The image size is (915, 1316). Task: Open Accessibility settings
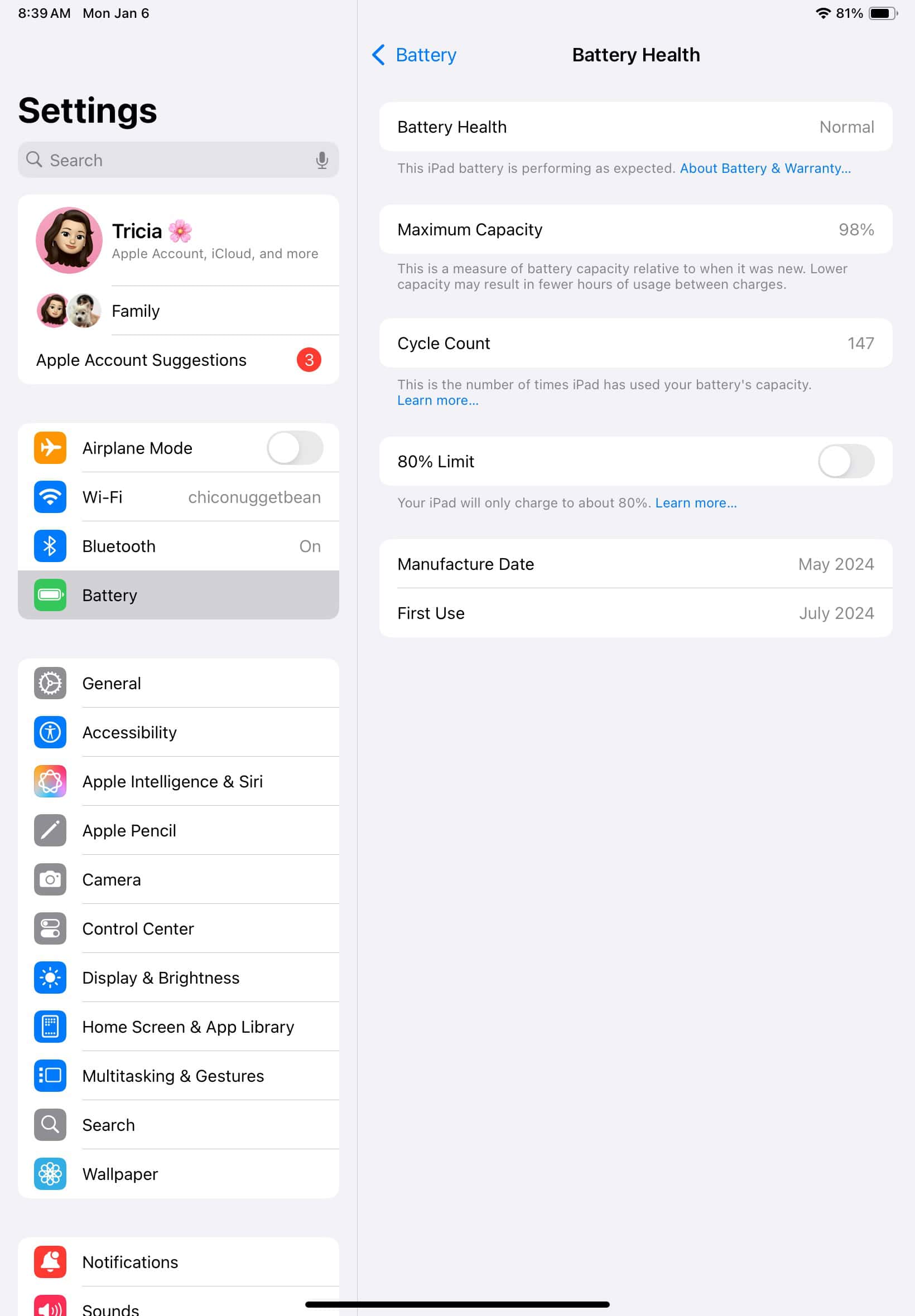pos(179,732)
